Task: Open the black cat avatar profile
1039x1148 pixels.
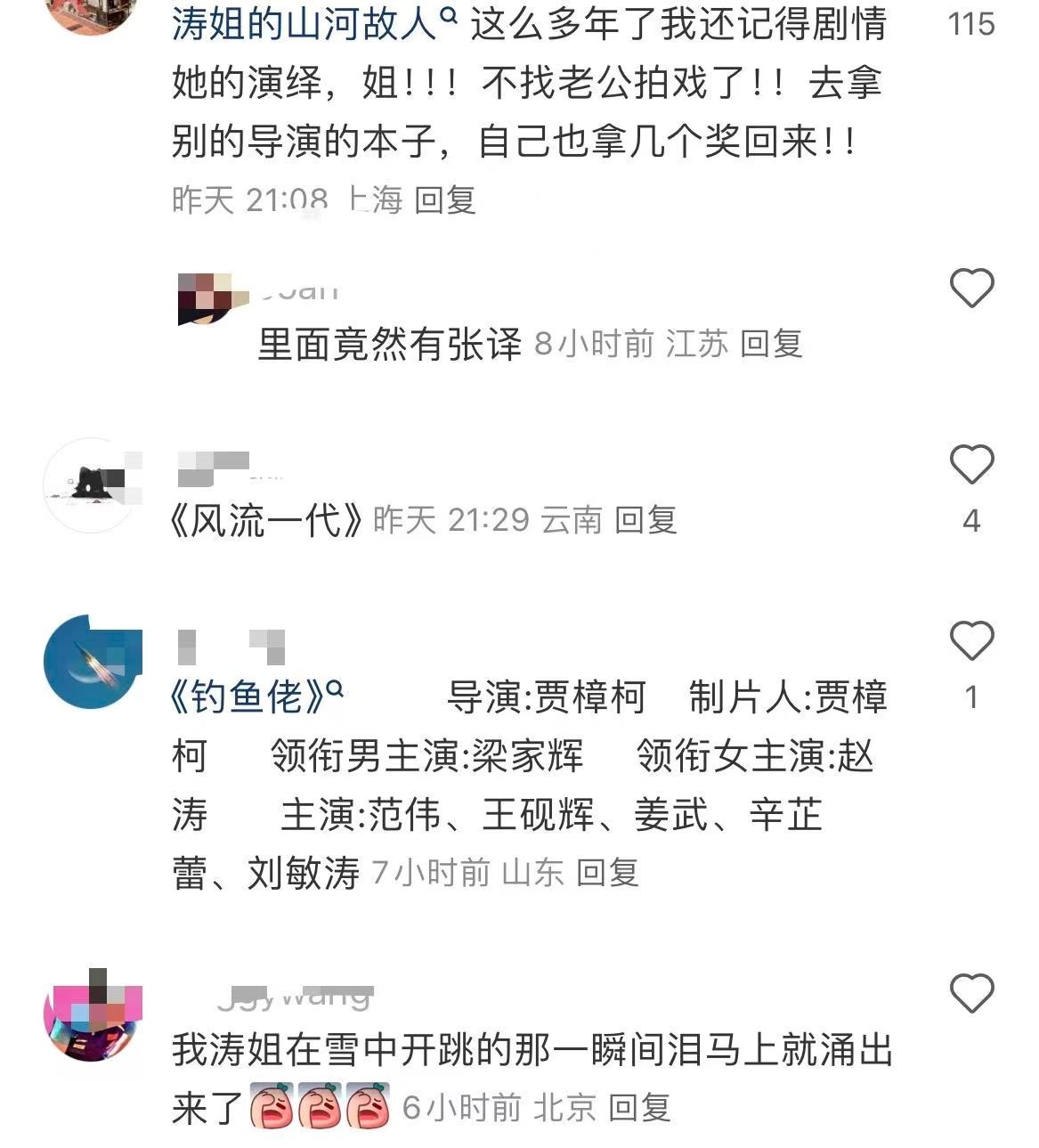Action: [x=93, y=486]
